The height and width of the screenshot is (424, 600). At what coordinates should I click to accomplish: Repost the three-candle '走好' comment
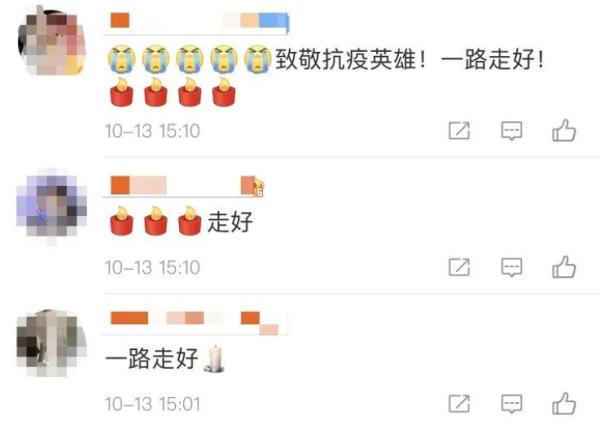tap(459, 267)
